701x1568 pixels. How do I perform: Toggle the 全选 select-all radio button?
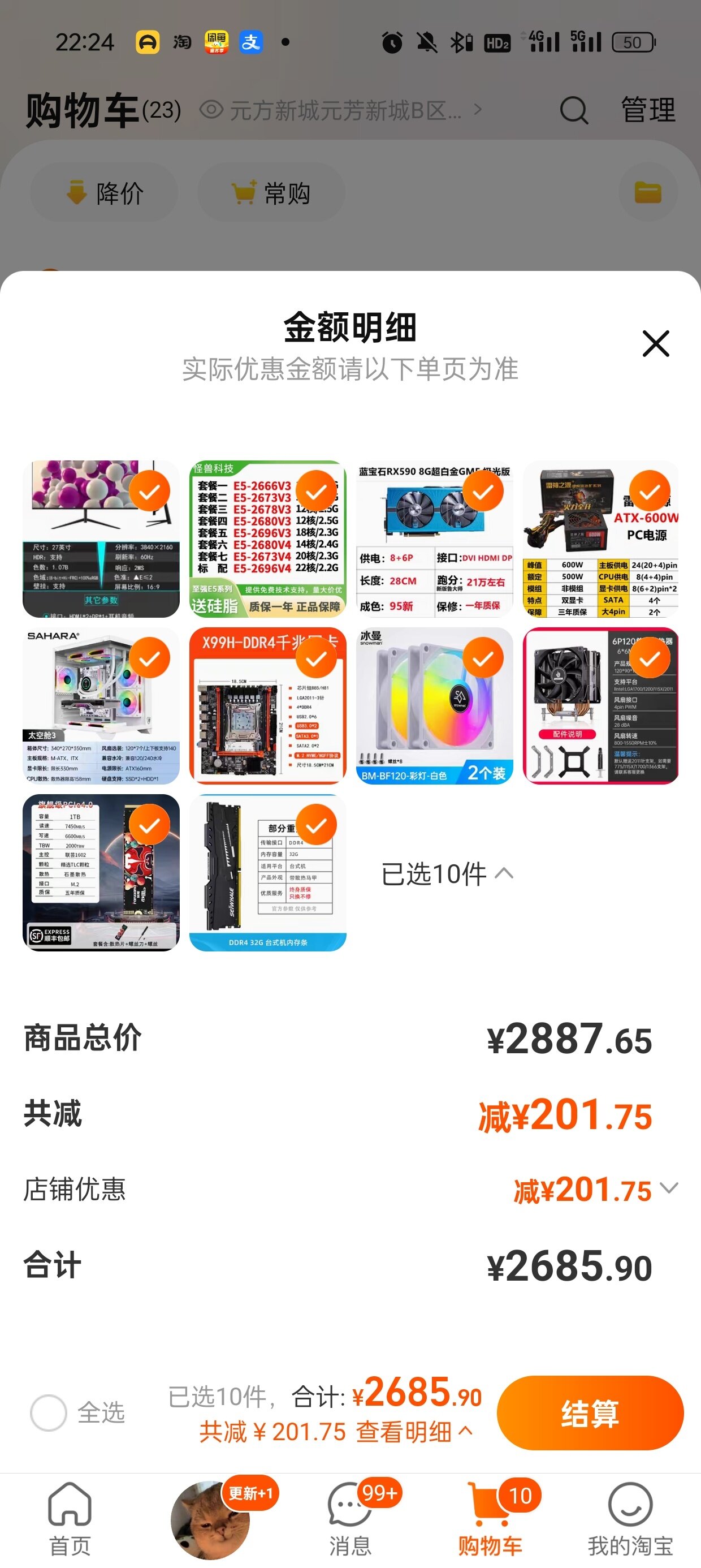click(x=49, y=1412)
